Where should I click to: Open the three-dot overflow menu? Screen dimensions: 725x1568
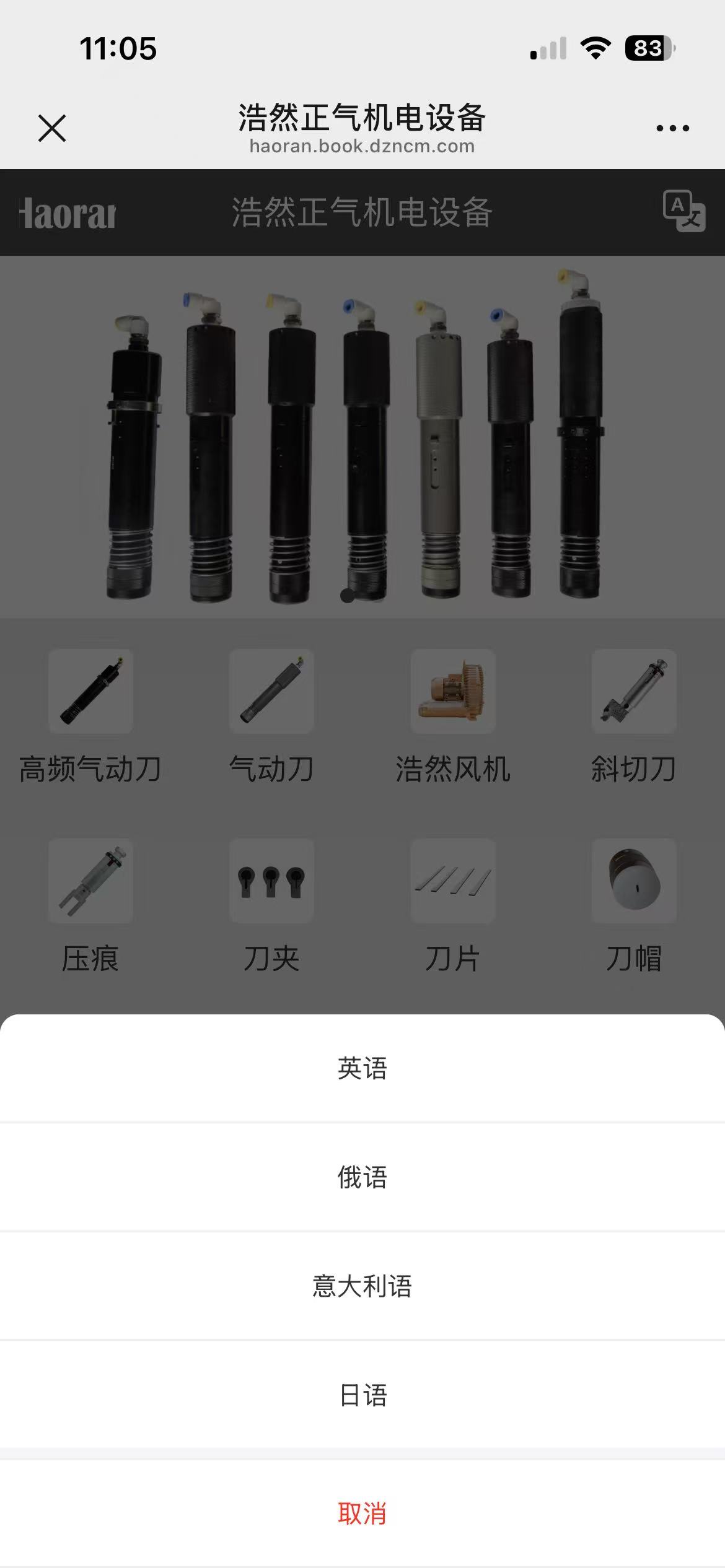pos(672,128)
